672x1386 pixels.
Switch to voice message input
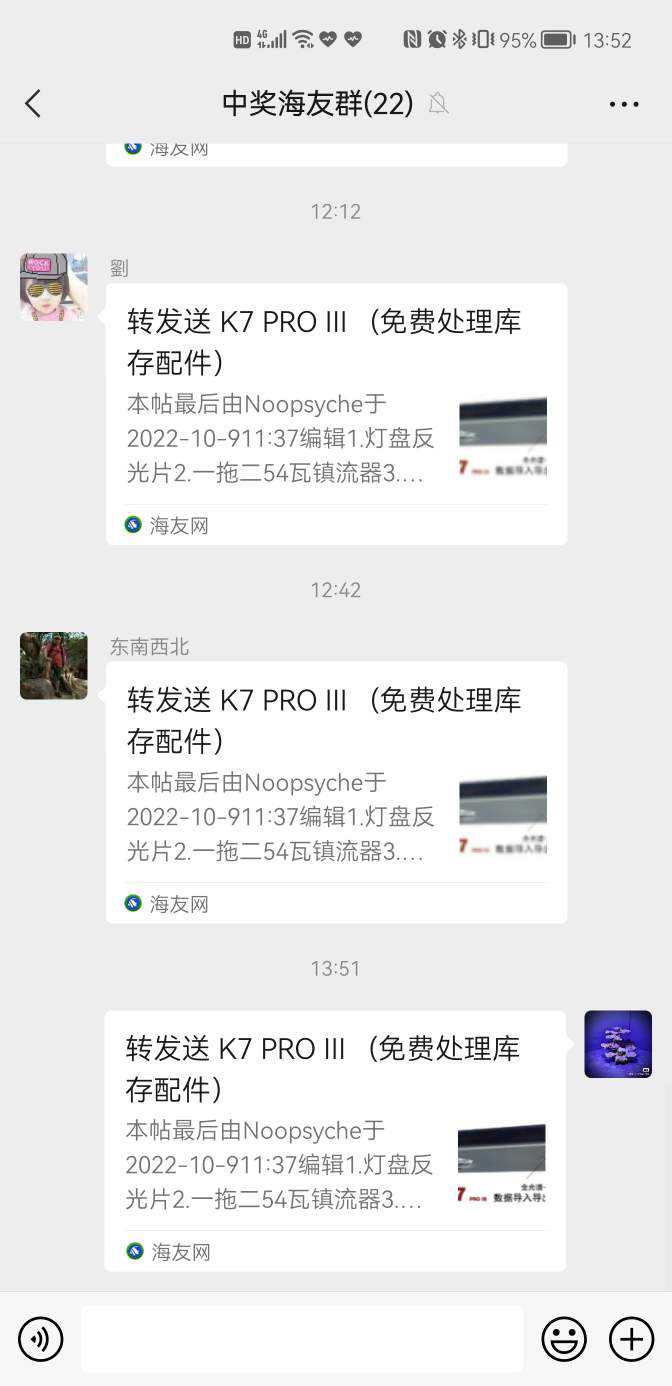(x=41, y=1339)
